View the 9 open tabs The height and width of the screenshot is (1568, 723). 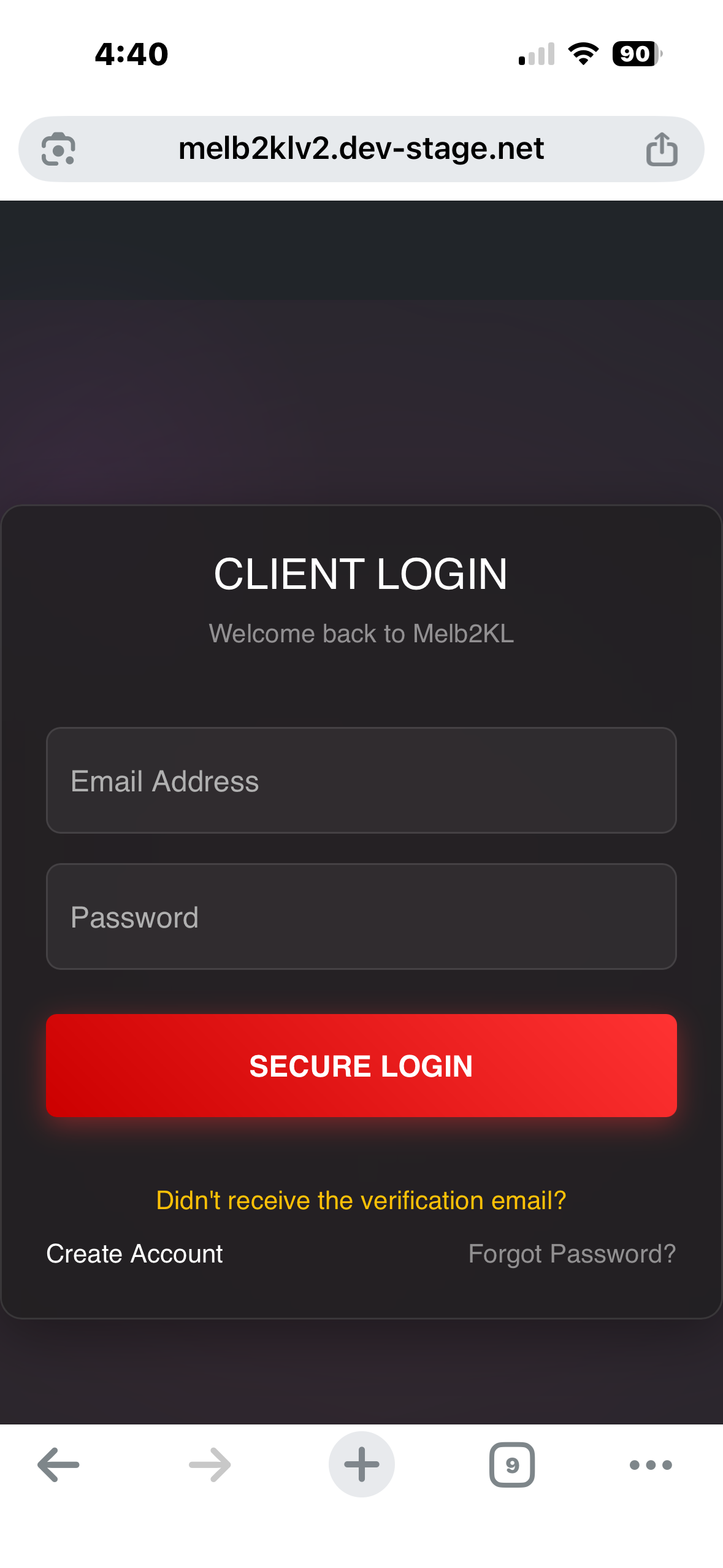[x=512, y=1465]
